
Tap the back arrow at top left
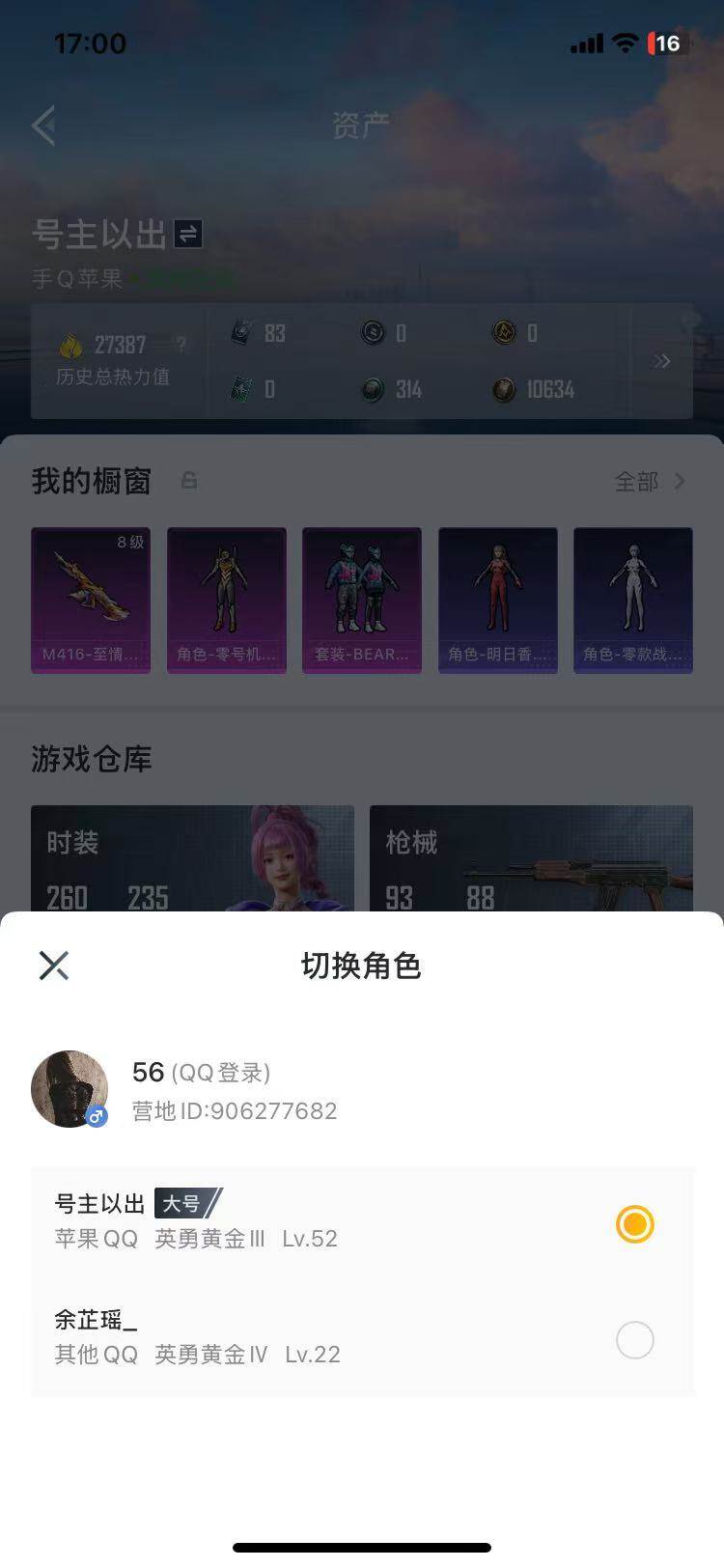pyautogui.click(x=45, y=126)
